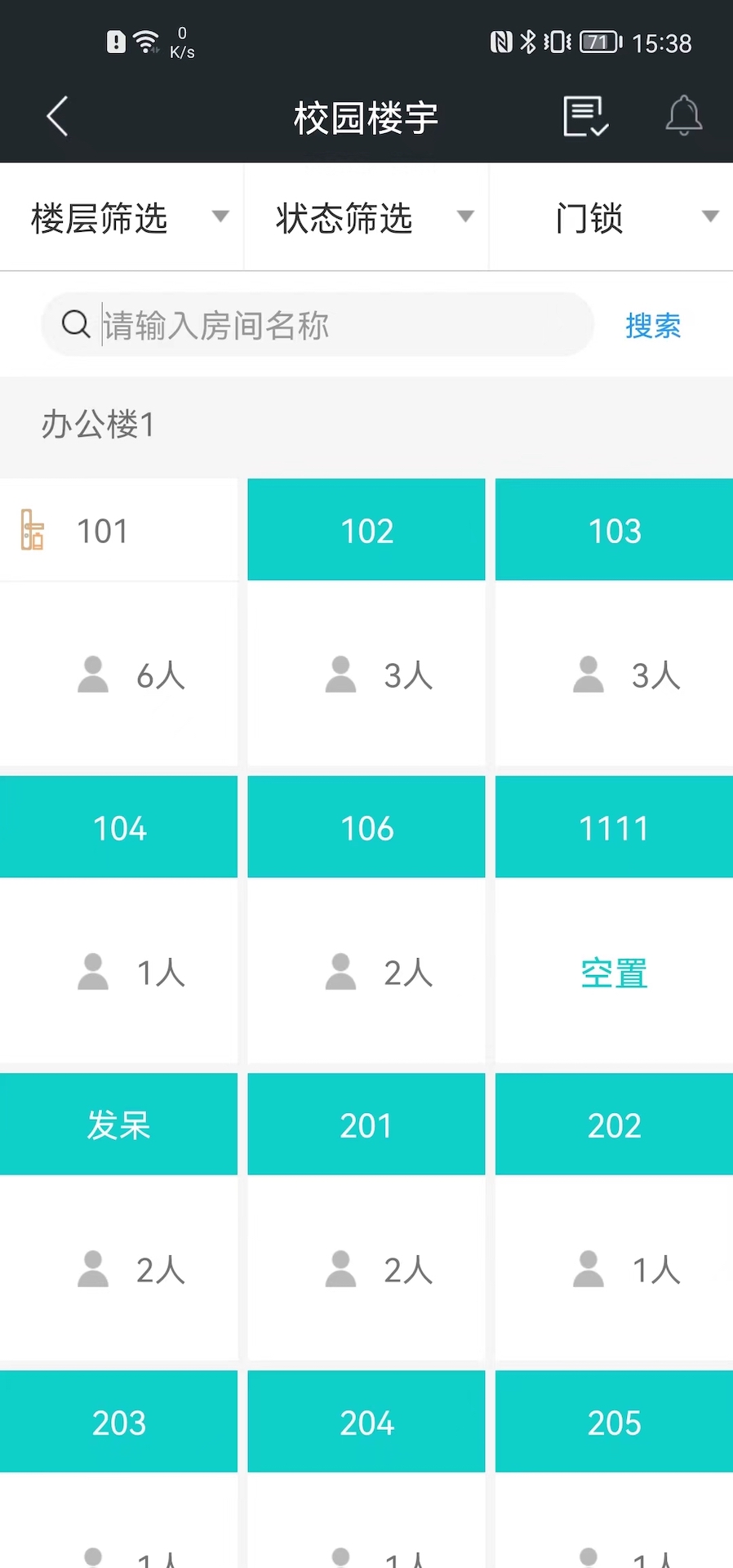
Task: Select the 办公楼1 building section header
Action: point(97,425)
